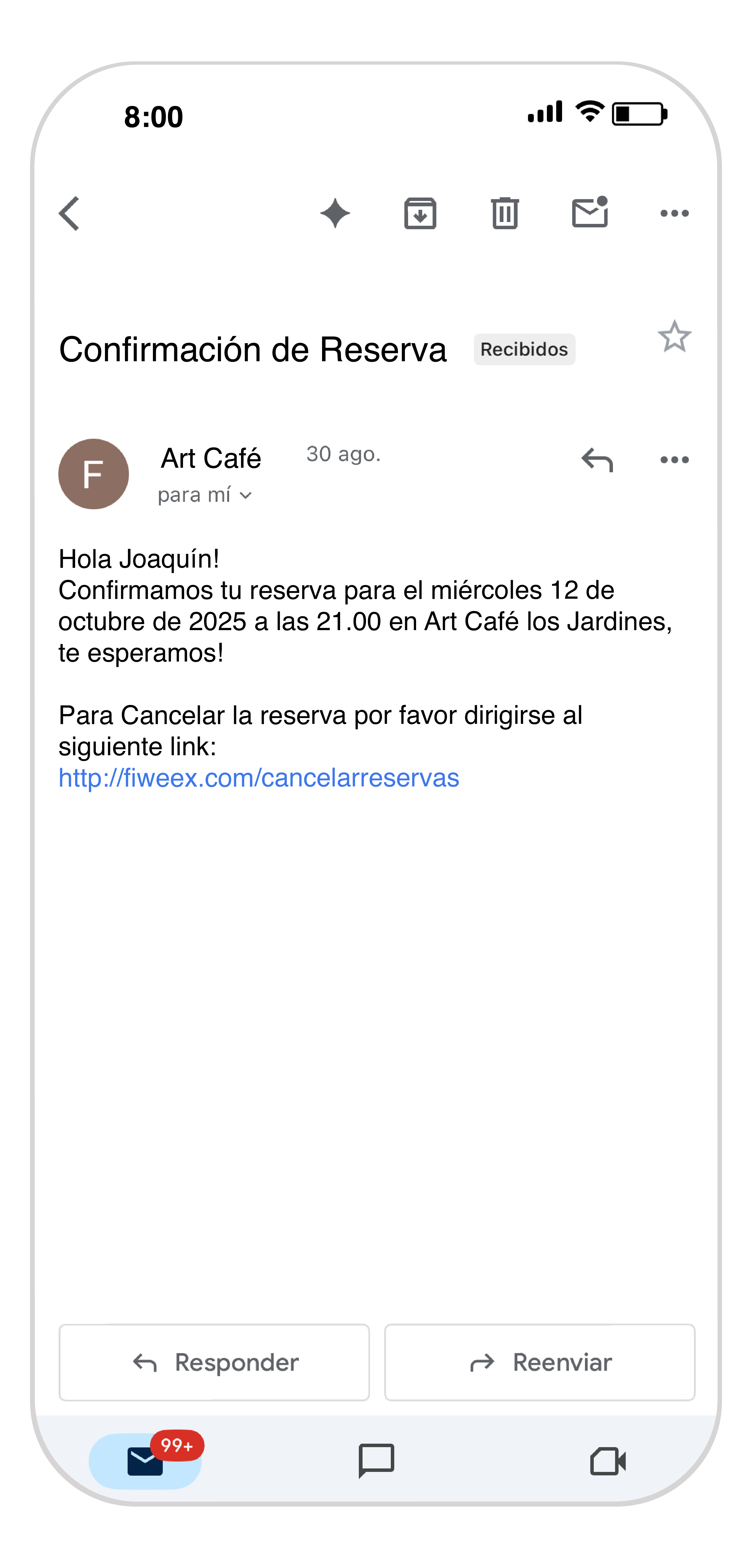Open the message options three-dot menu
752x1568 pixels.
[x=674, y=460]
